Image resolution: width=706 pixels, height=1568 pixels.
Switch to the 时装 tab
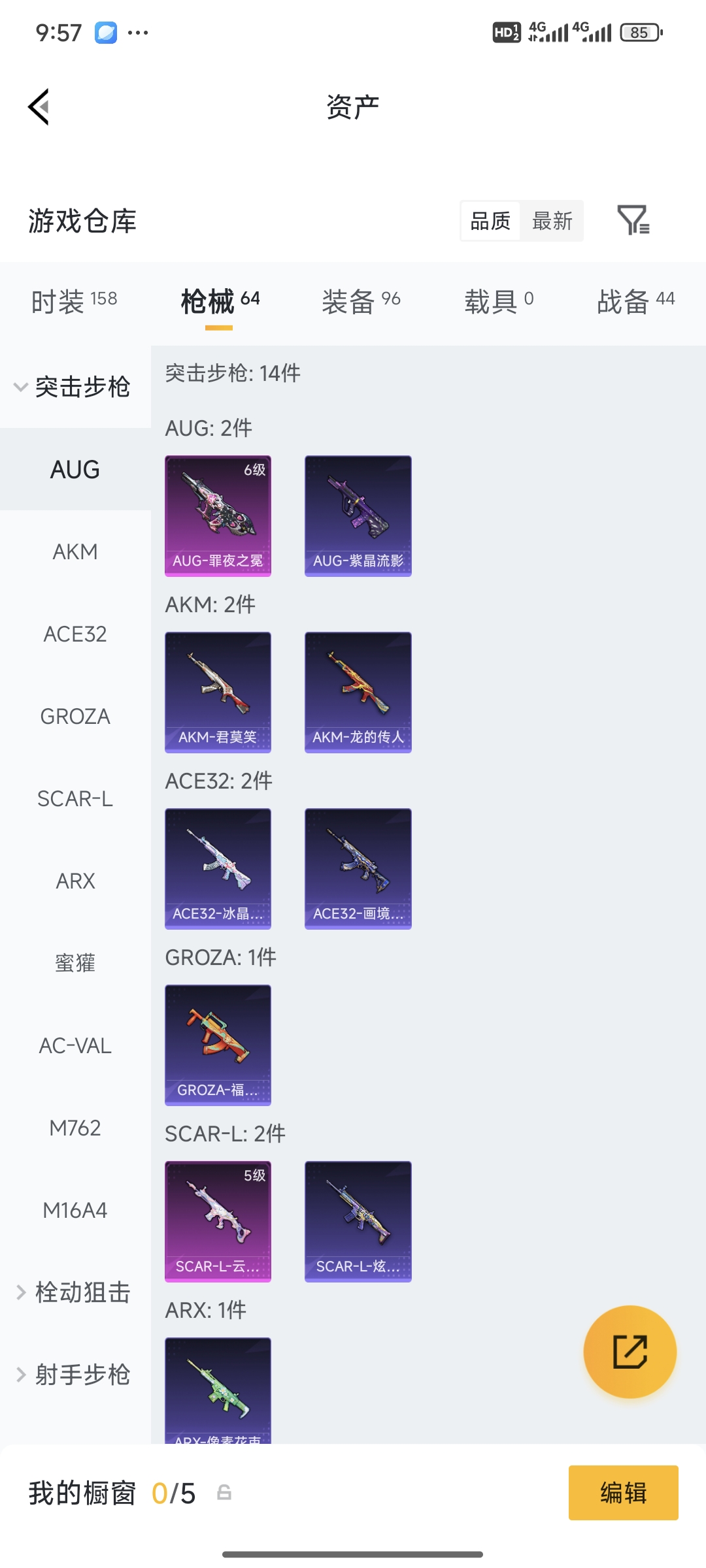pyautogui.click(x=74, y=301)
